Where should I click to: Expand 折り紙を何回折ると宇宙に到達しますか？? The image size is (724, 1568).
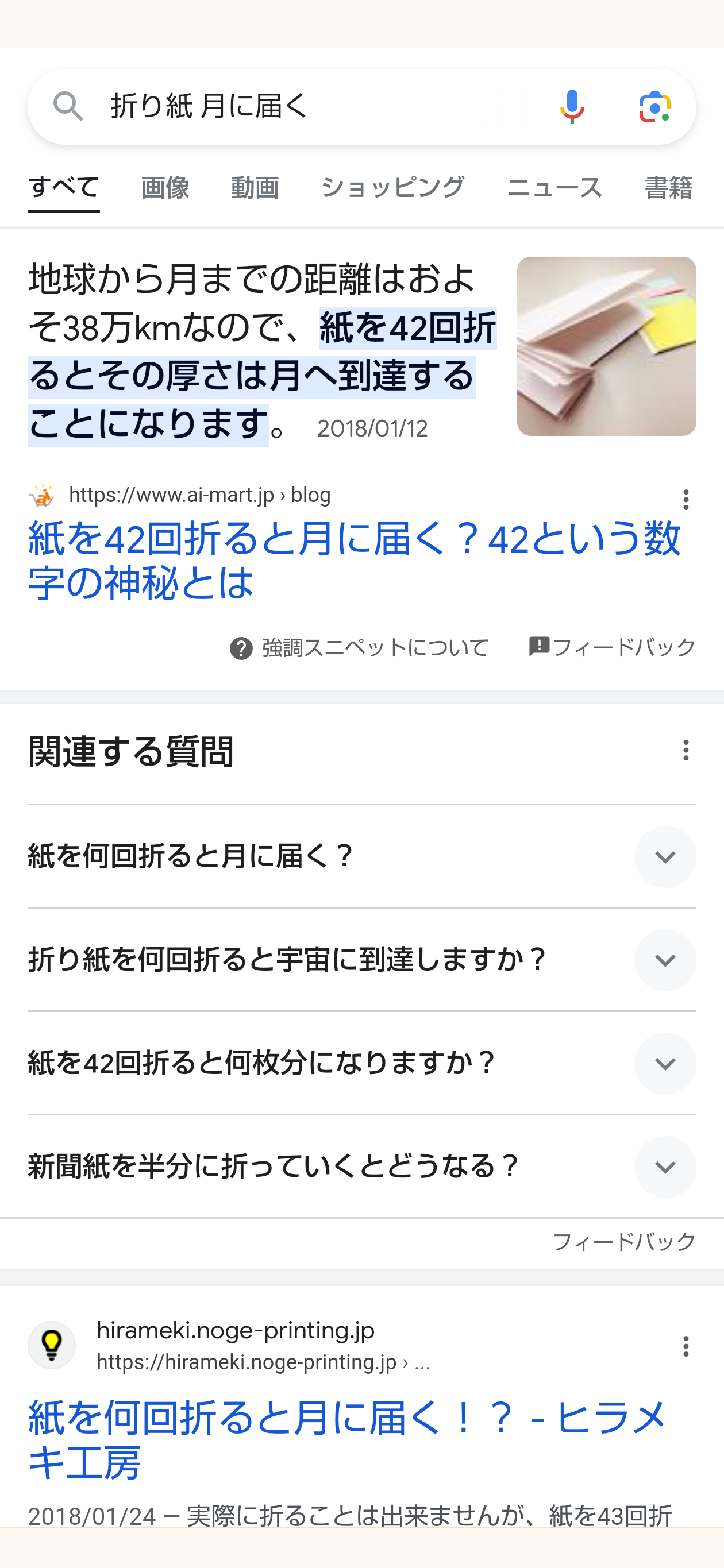tap(665, 960)
